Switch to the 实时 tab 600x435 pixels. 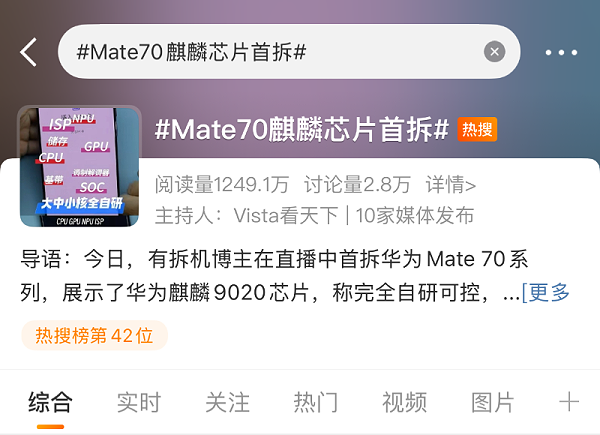(138, 402)
